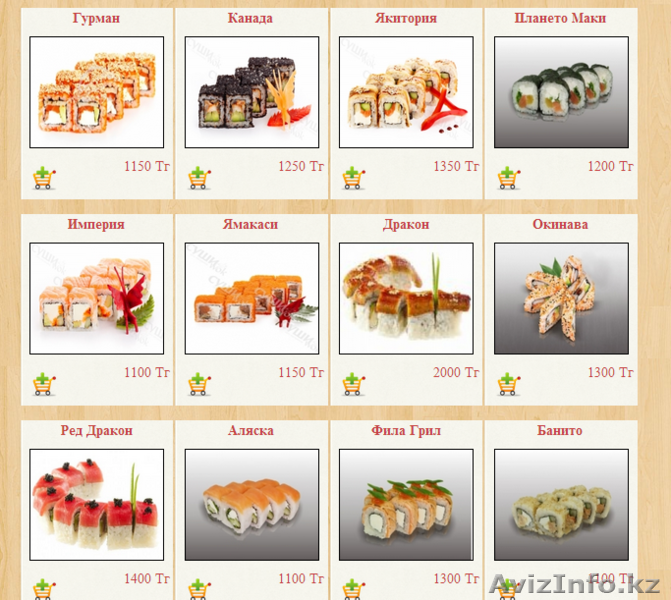Viewport: 671px width, 600px height.
Task: Select the Окинава roll image
Action: 561,298
